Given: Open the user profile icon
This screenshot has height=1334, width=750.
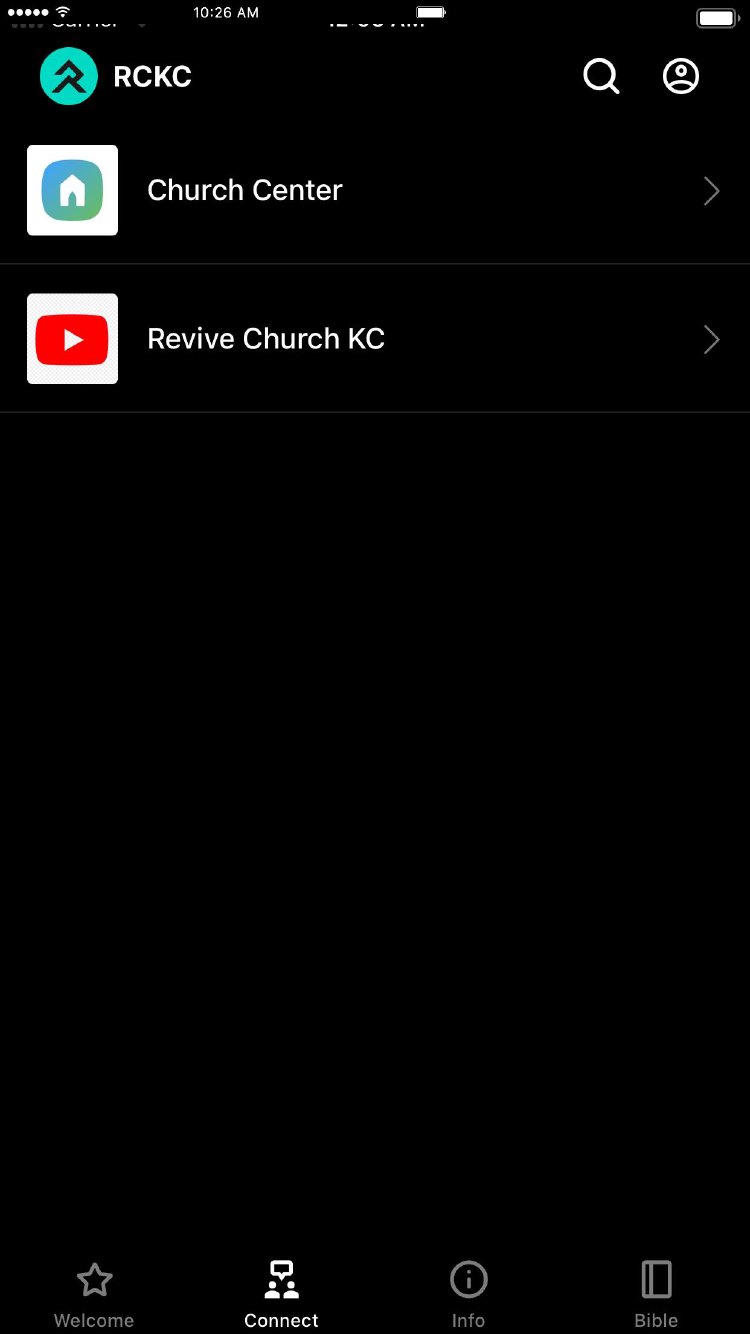Looking at the screenshot, I should pos(681,76).
